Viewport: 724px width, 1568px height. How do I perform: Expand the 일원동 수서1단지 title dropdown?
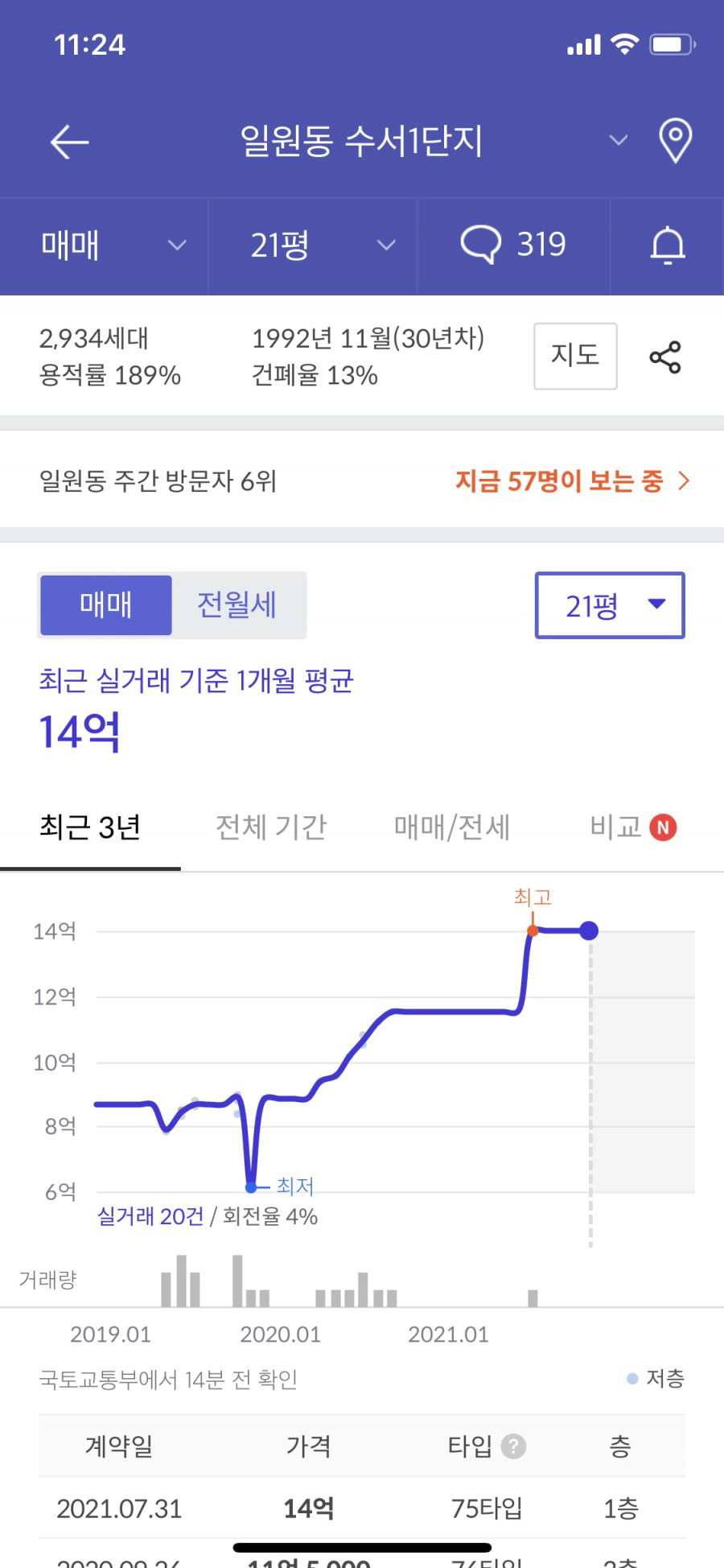(618, 141)
